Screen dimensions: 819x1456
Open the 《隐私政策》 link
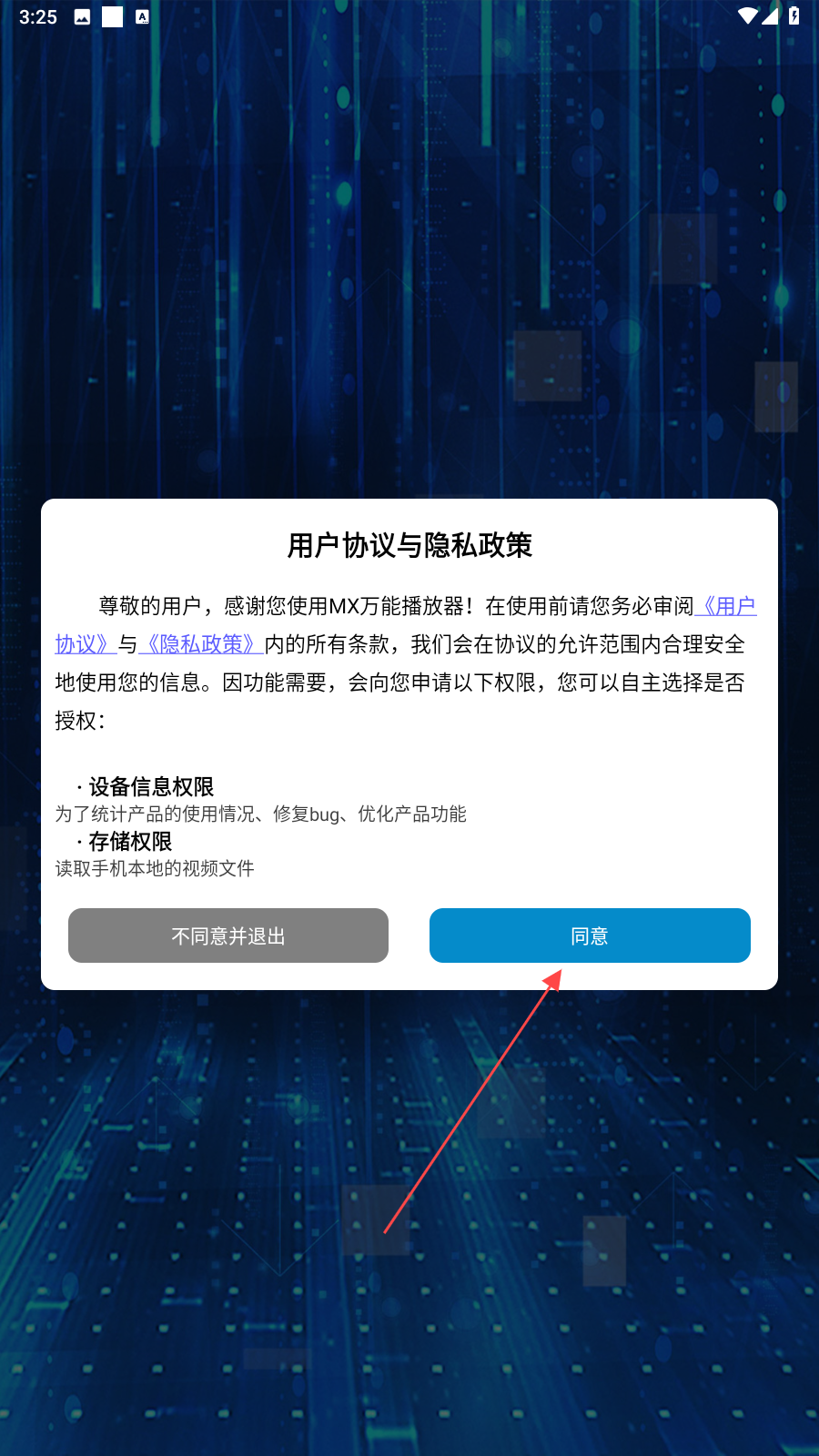point(201,644)
